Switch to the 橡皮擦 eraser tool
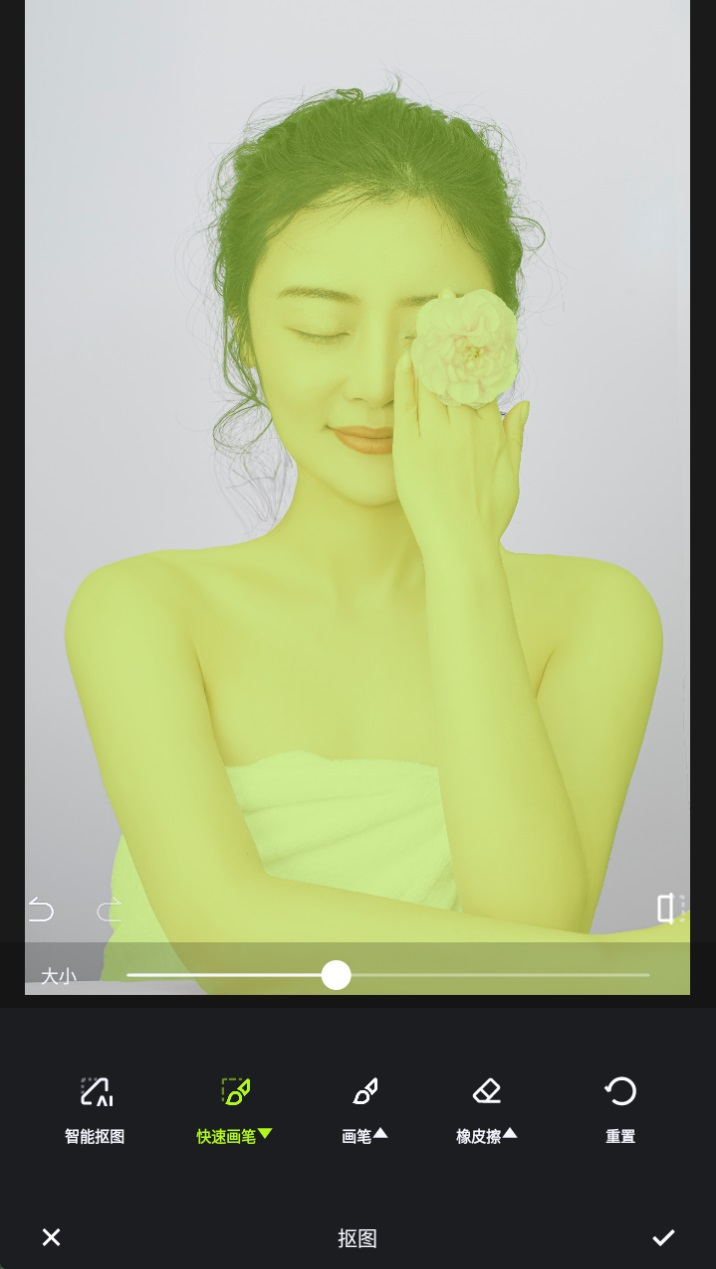 [487, 1109]
